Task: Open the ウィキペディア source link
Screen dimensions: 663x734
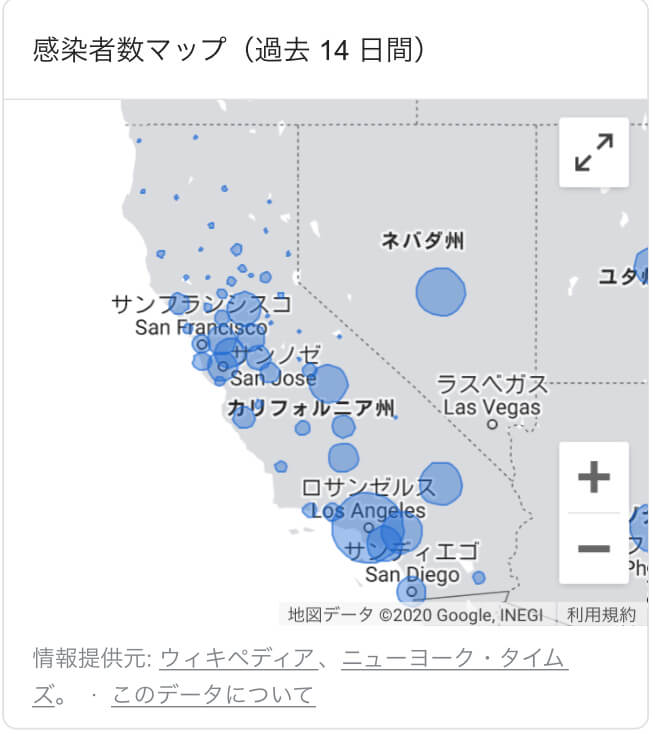Action: coord(236,659)
